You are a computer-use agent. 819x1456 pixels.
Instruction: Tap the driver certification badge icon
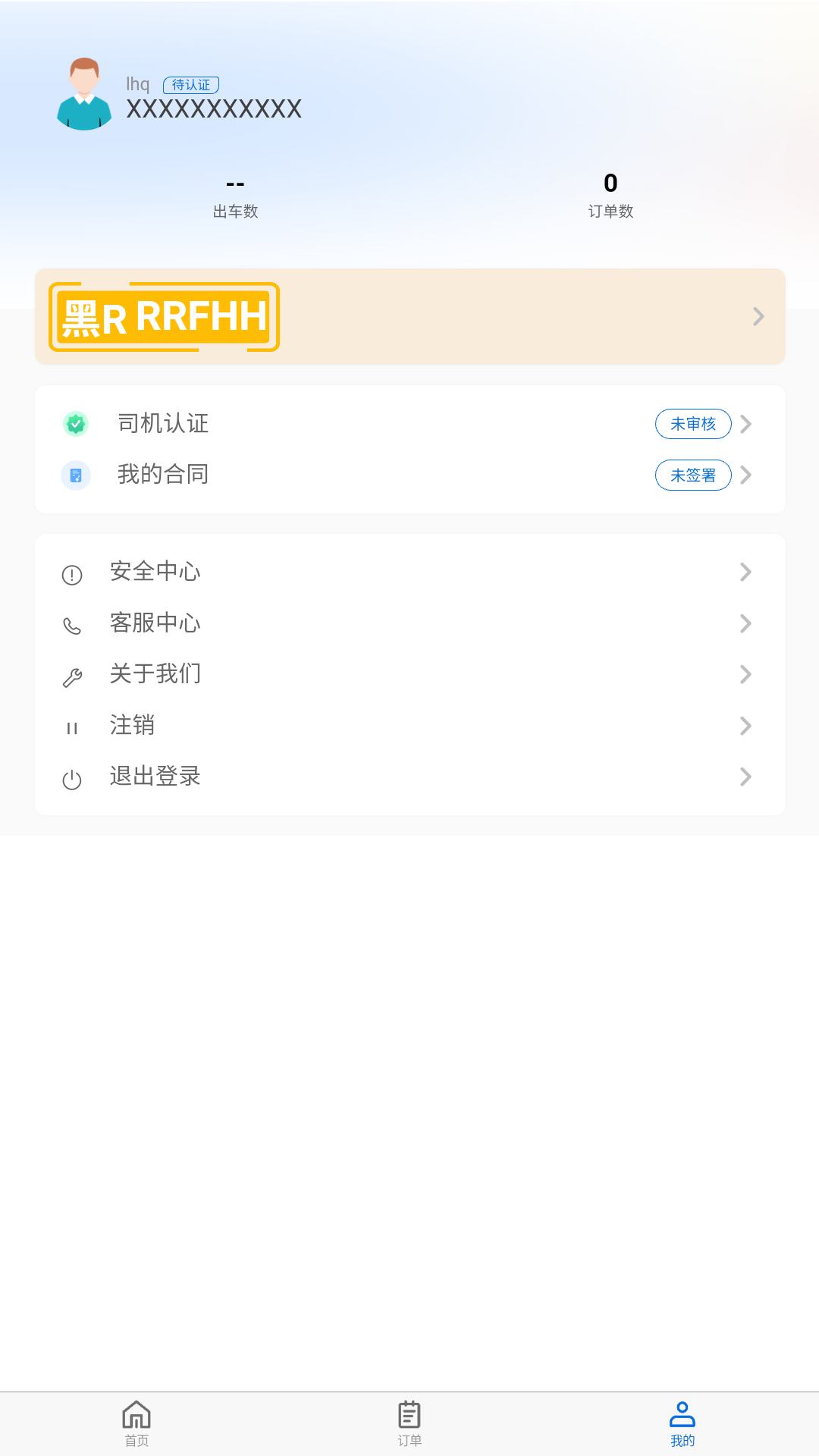76,424
